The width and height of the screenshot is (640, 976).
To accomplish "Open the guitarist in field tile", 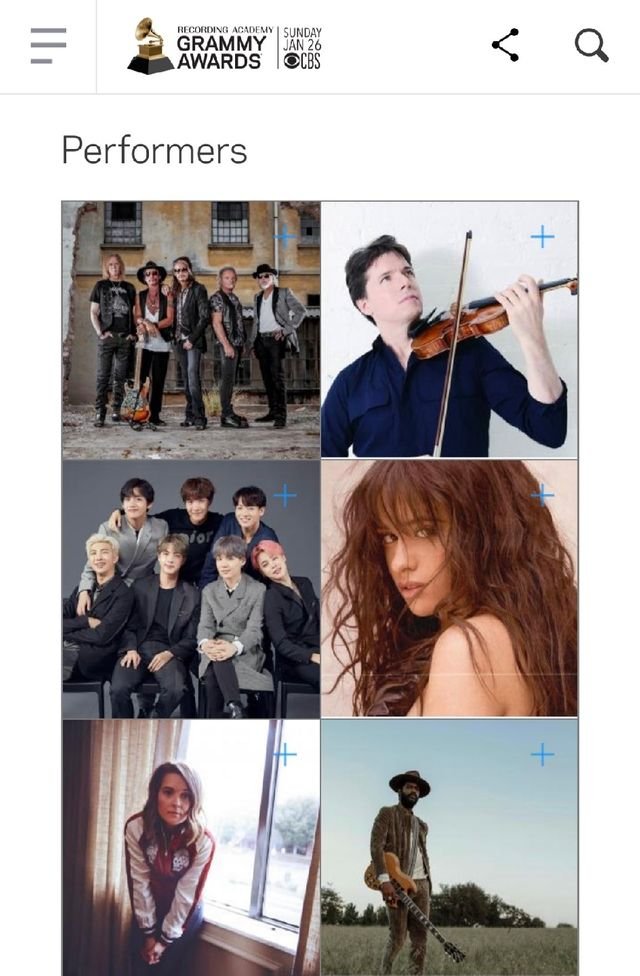I will tap(449, 850).
